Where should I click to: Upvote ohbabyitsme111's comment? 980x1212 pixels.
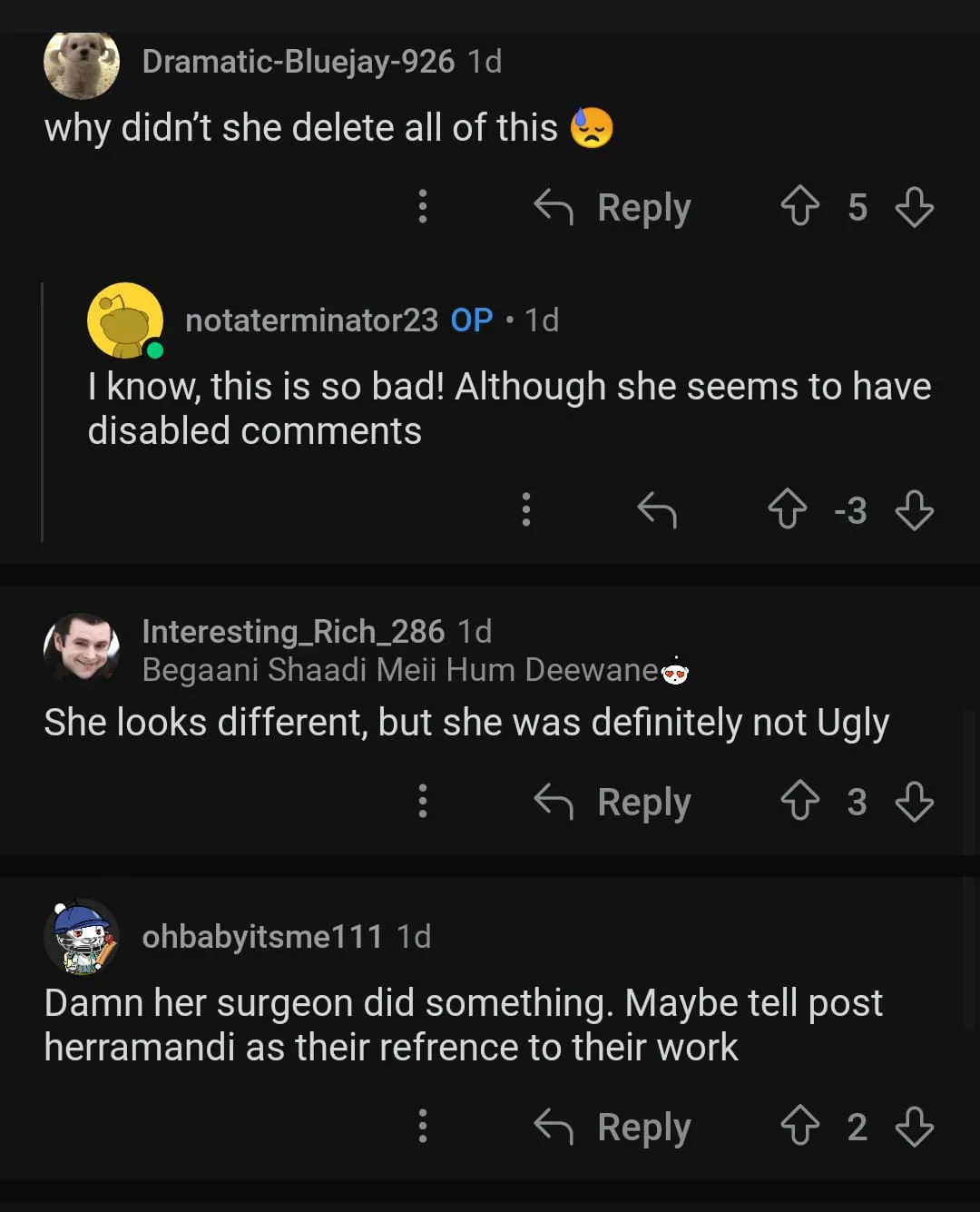(x=799, y=1126)
